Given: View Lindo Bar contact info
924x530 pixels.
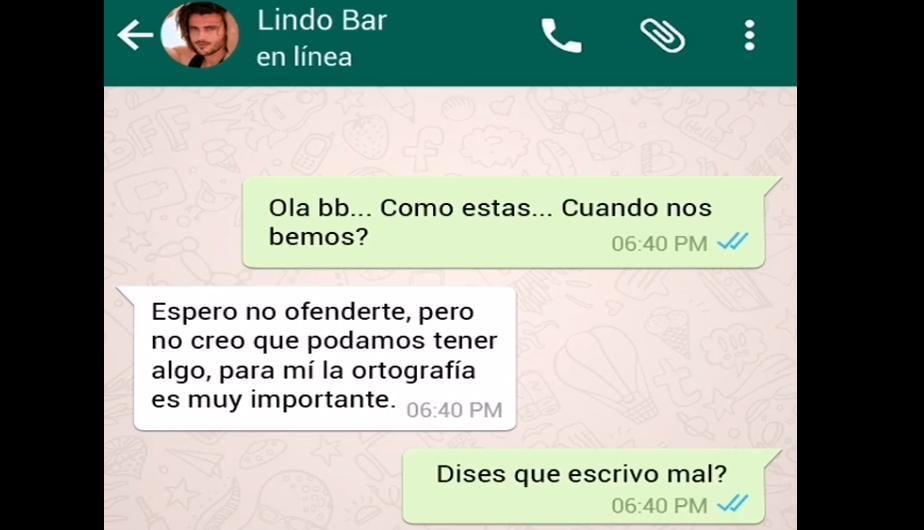Looking at the screenshot, I should pyautogui.click(x=320, y=36).
